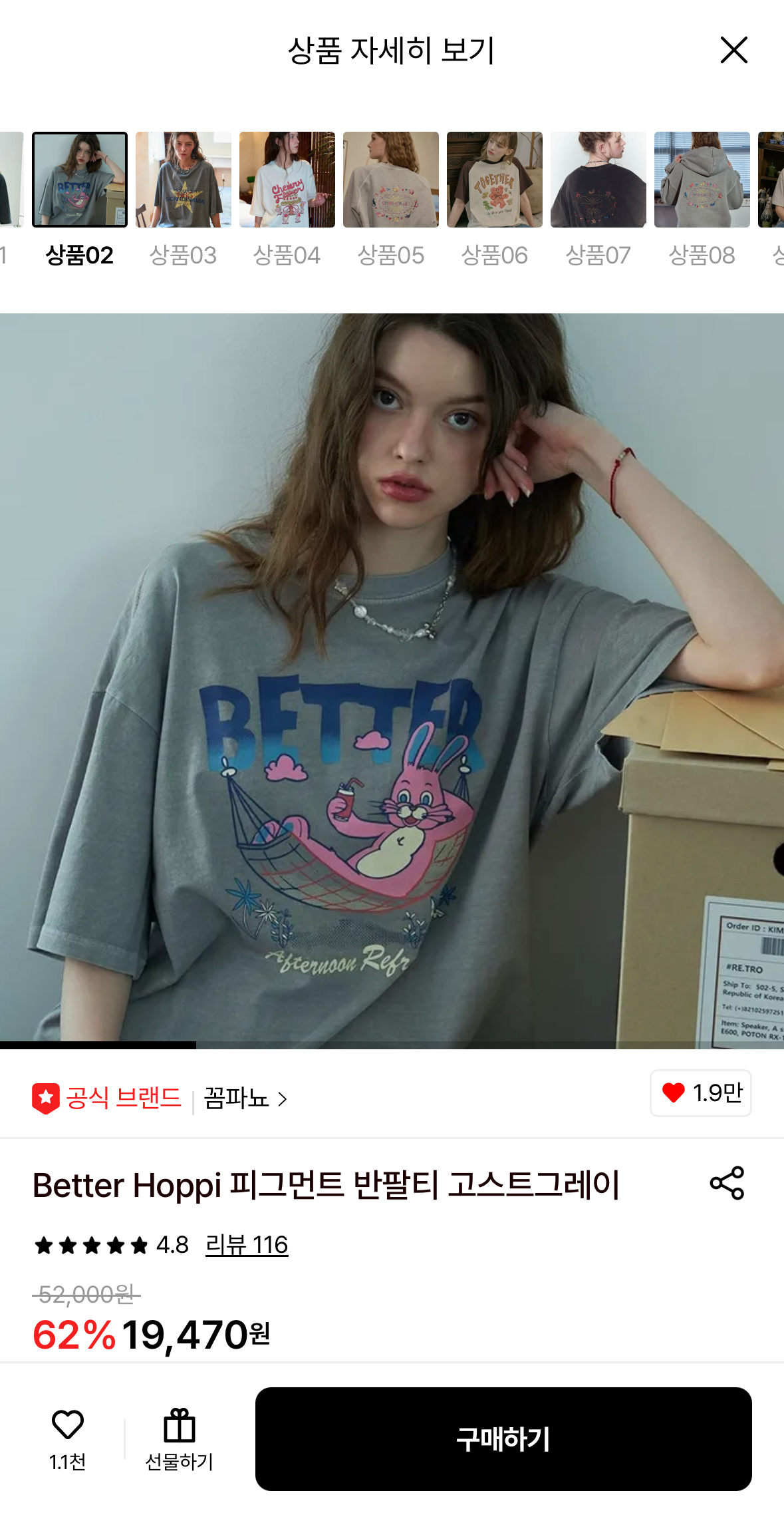
Task: Select the 상품07 black sweatshirt thumbnail
Action: [x=598, y=180]
